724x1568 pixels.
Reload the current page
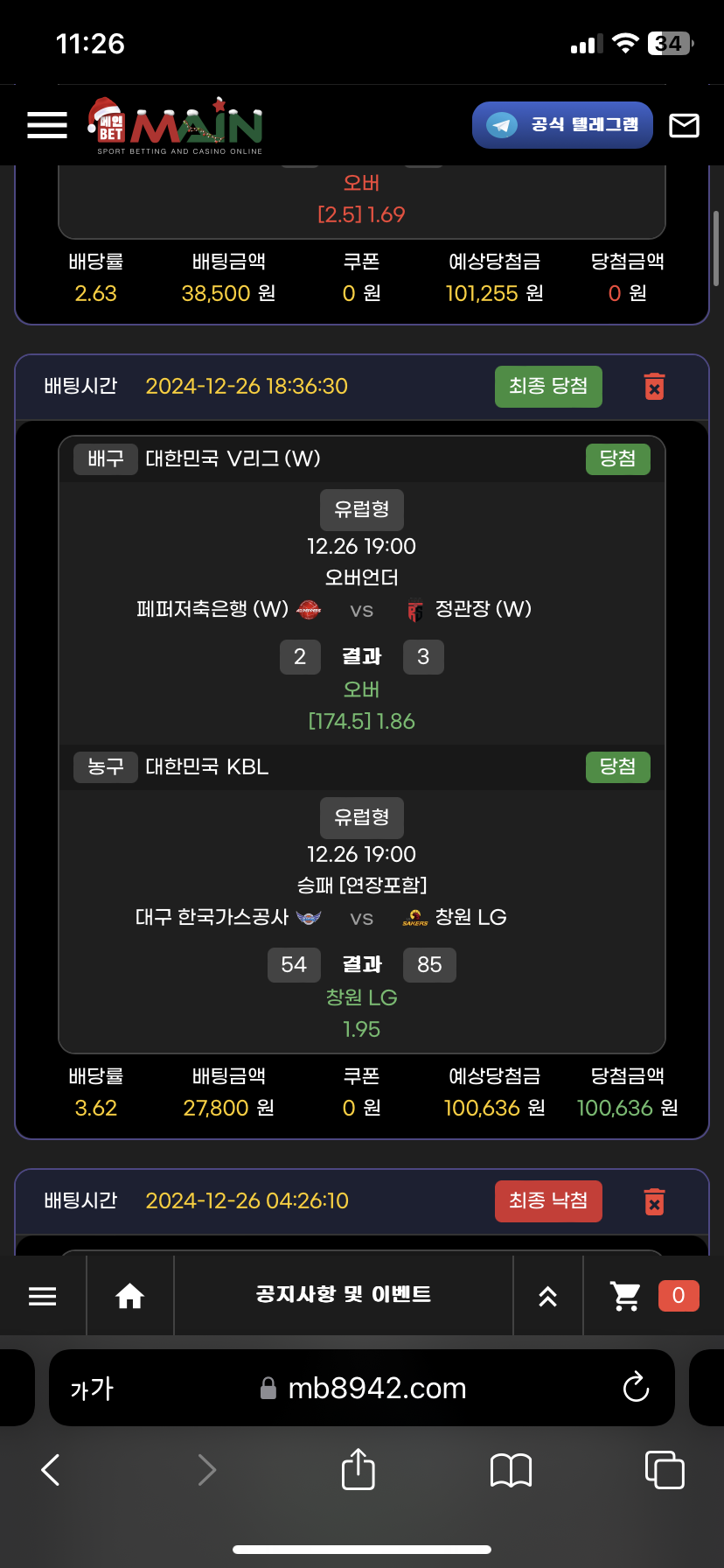tap(636, 1387)
